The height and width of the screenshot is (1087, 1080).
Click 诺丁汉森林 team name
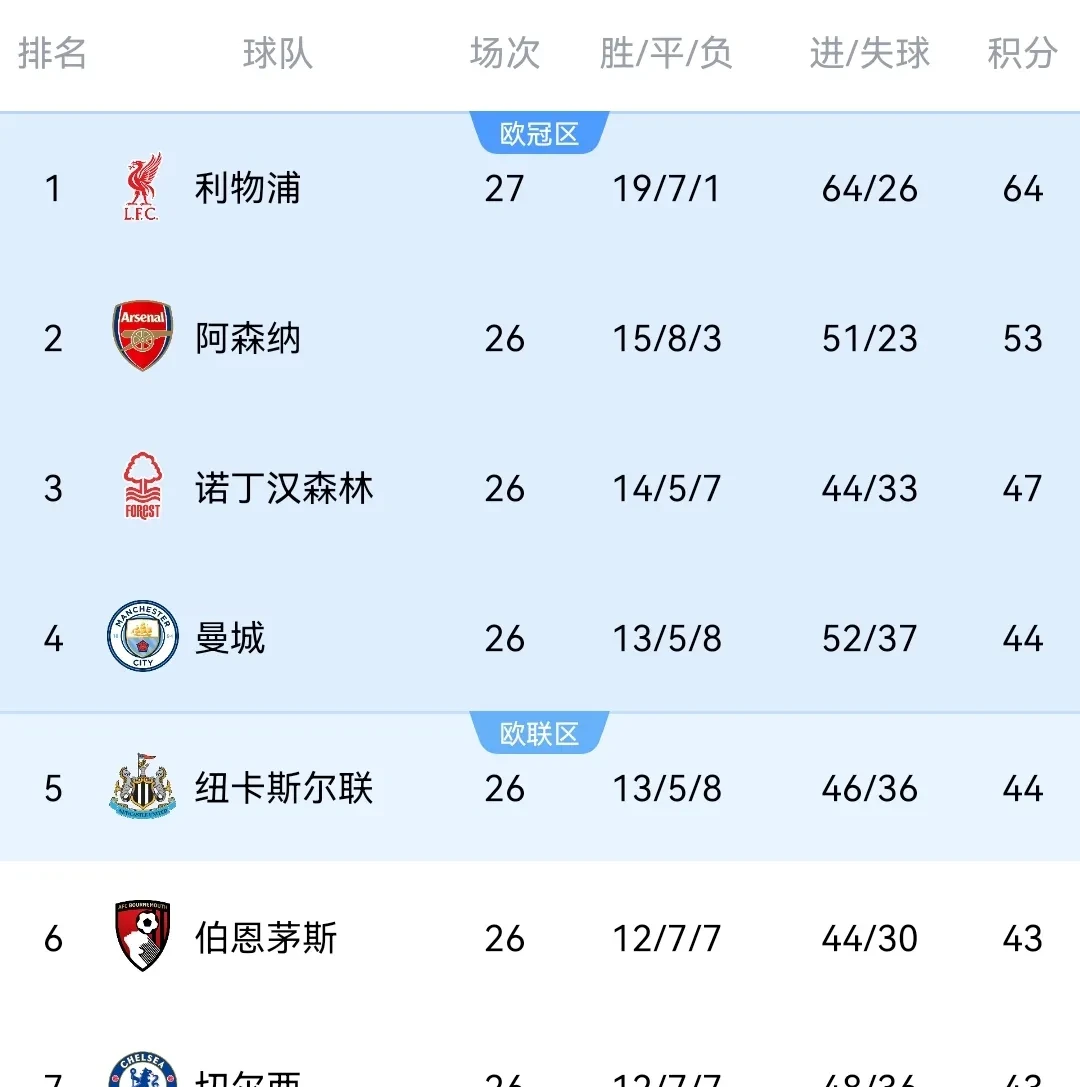pyautogui.click(x=283, y=488)
